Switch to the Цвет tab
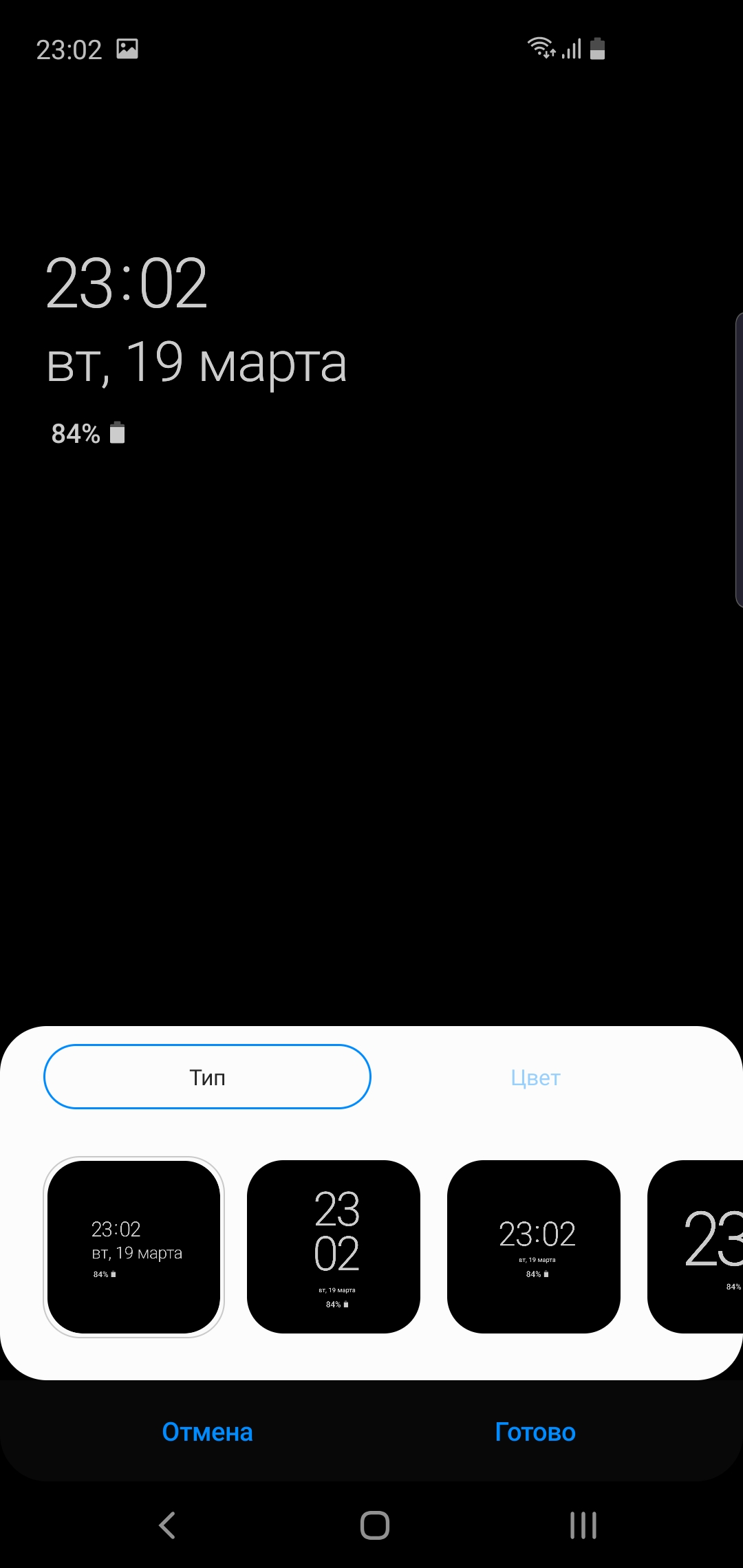 (x=535, y=1078)
